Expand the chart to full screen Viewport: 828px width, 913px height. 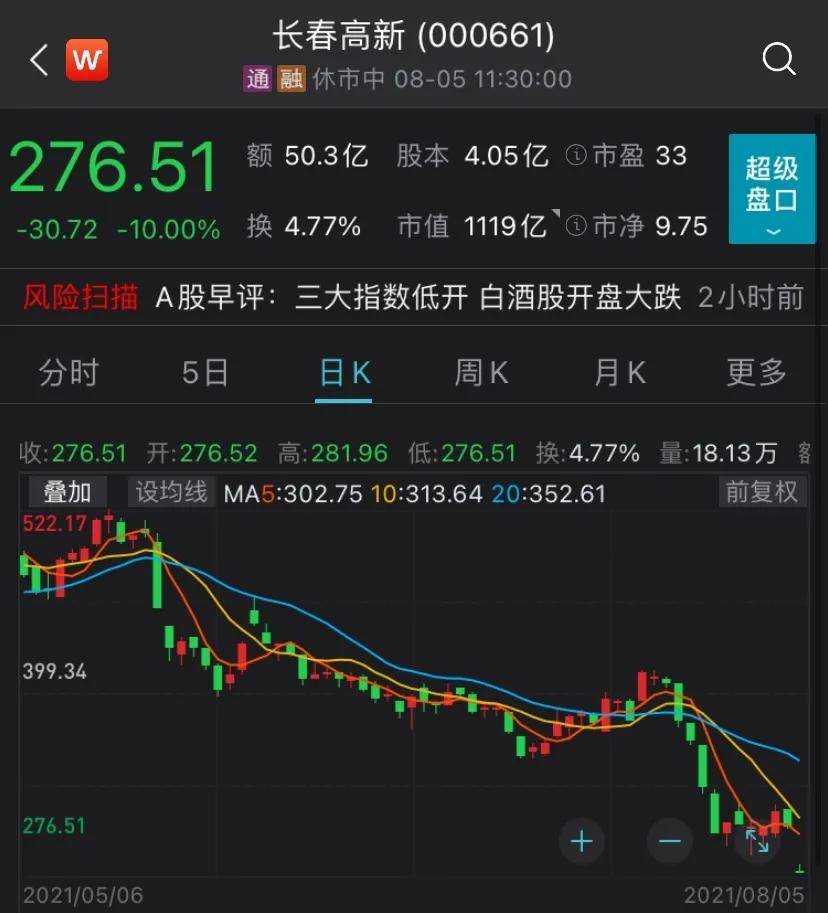(757, 841)
